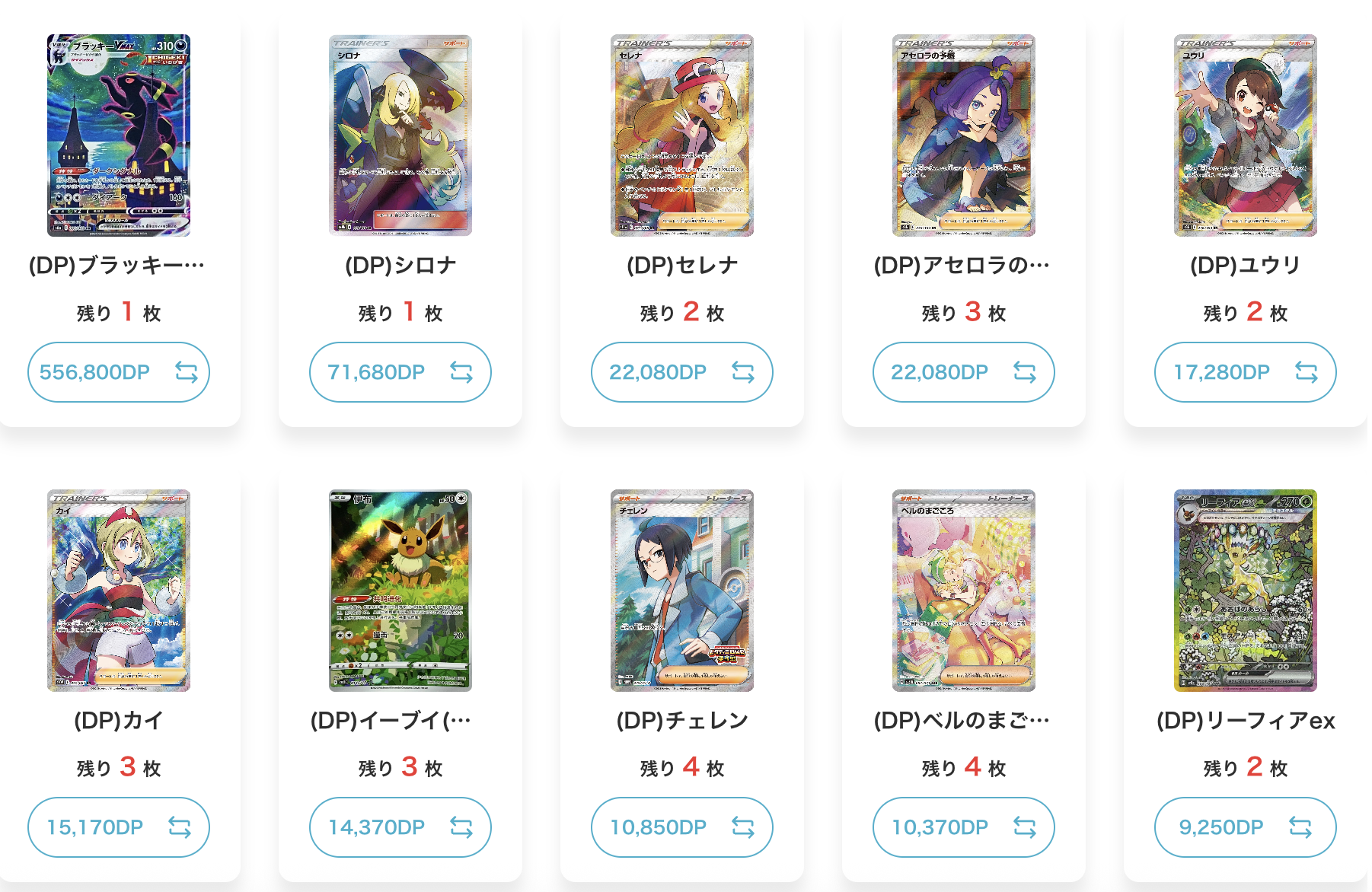This screenshot has width=1372, height=892.
Task: Choose the 10,850DP button for チェレン
Action: pos(681,827)
